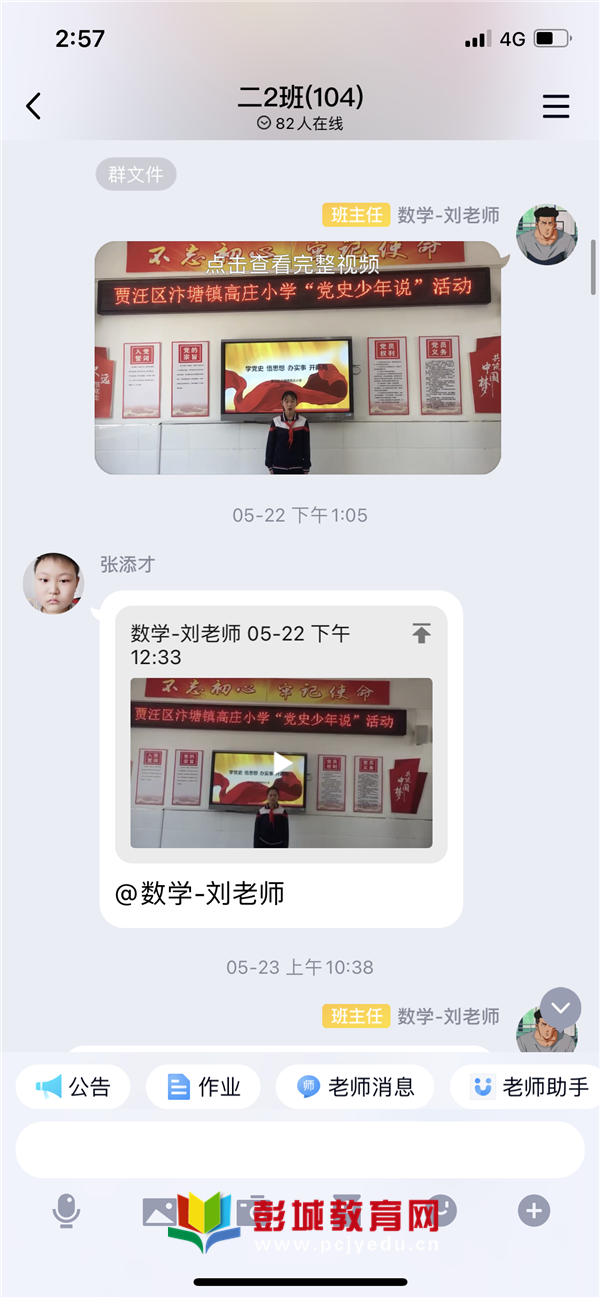The height and width of the screenshot is (1298, 600).
Task: Open 张添才's profile avatar
Action: click(x=53, y=583)
